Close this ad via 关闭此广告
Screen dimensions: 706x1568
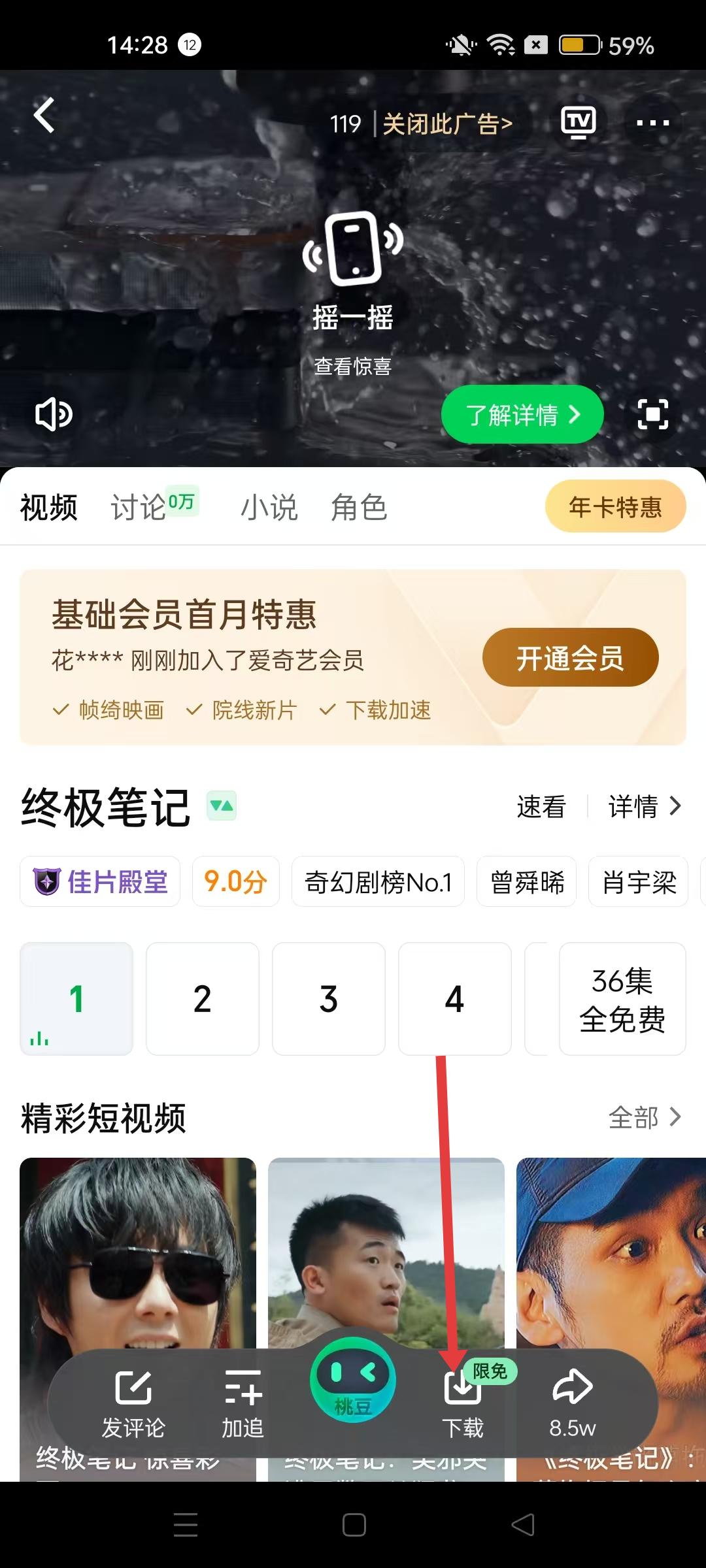click(447, 123)
